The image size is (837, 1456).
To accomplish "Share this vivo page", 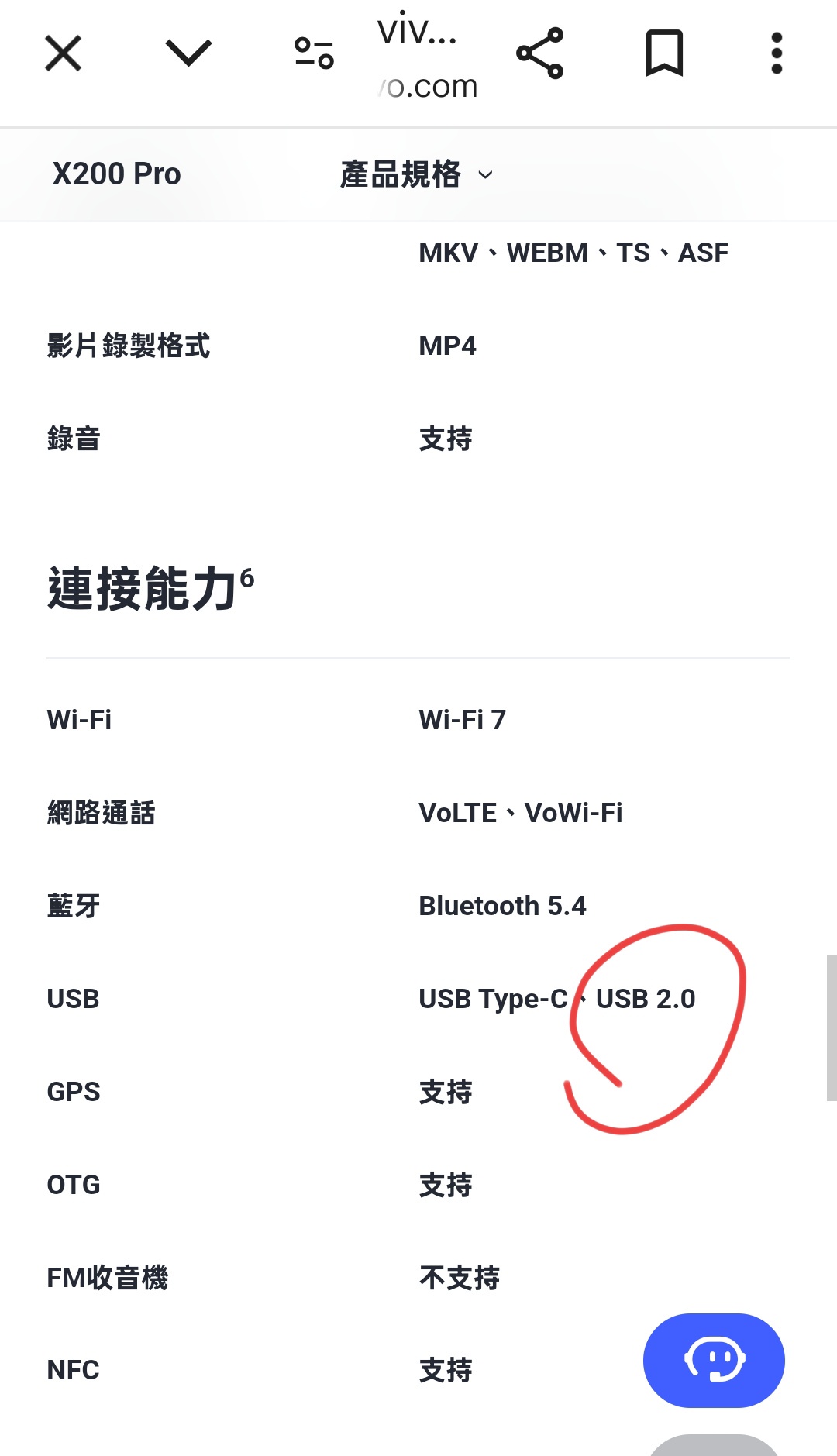I will coord(540,53).
